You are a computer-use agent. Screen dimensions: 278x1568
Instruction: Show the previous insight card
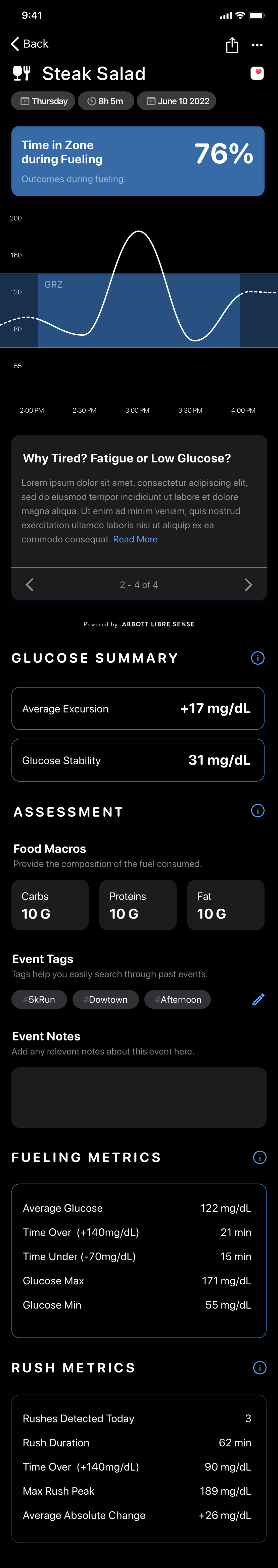29,585
